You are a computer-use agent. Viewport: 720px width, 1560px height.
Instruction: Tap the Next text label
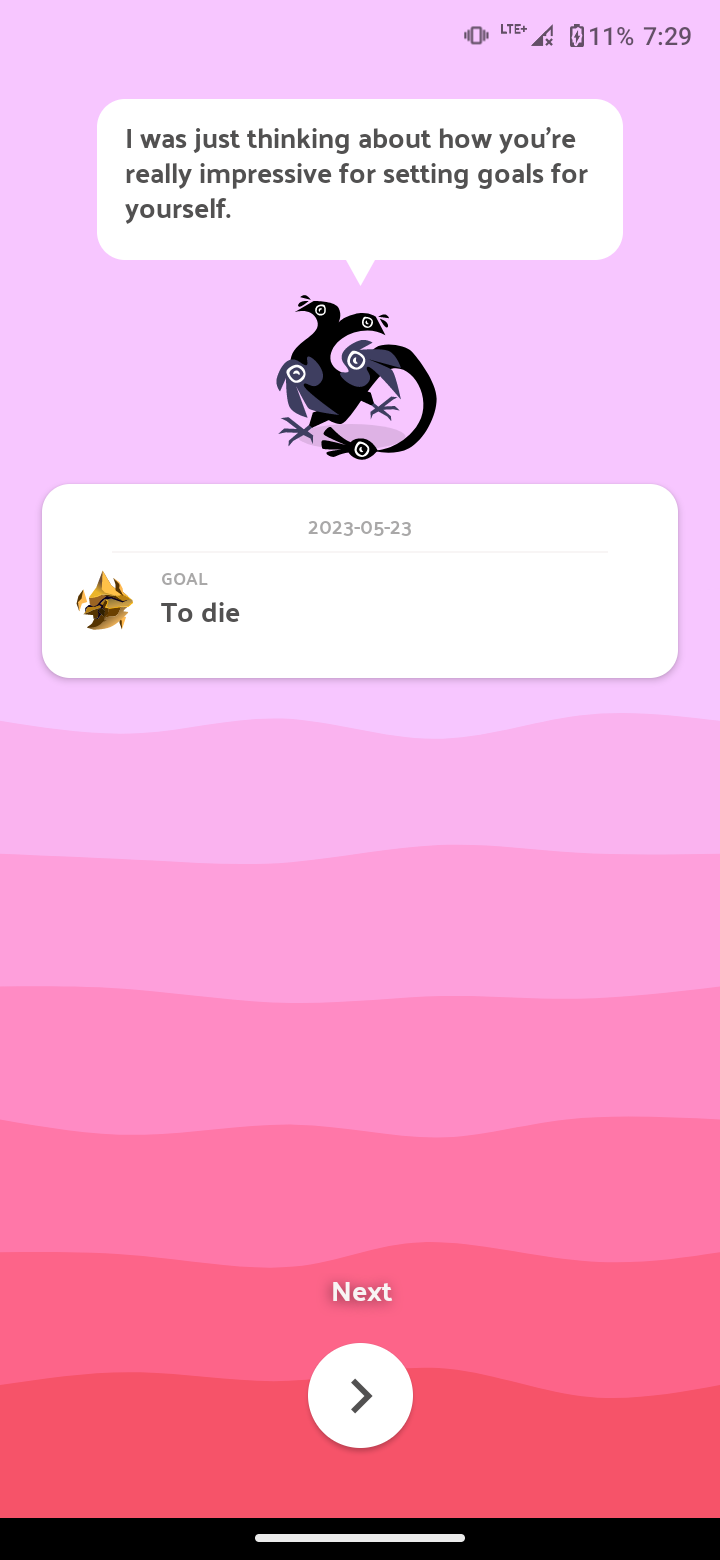360,1292
